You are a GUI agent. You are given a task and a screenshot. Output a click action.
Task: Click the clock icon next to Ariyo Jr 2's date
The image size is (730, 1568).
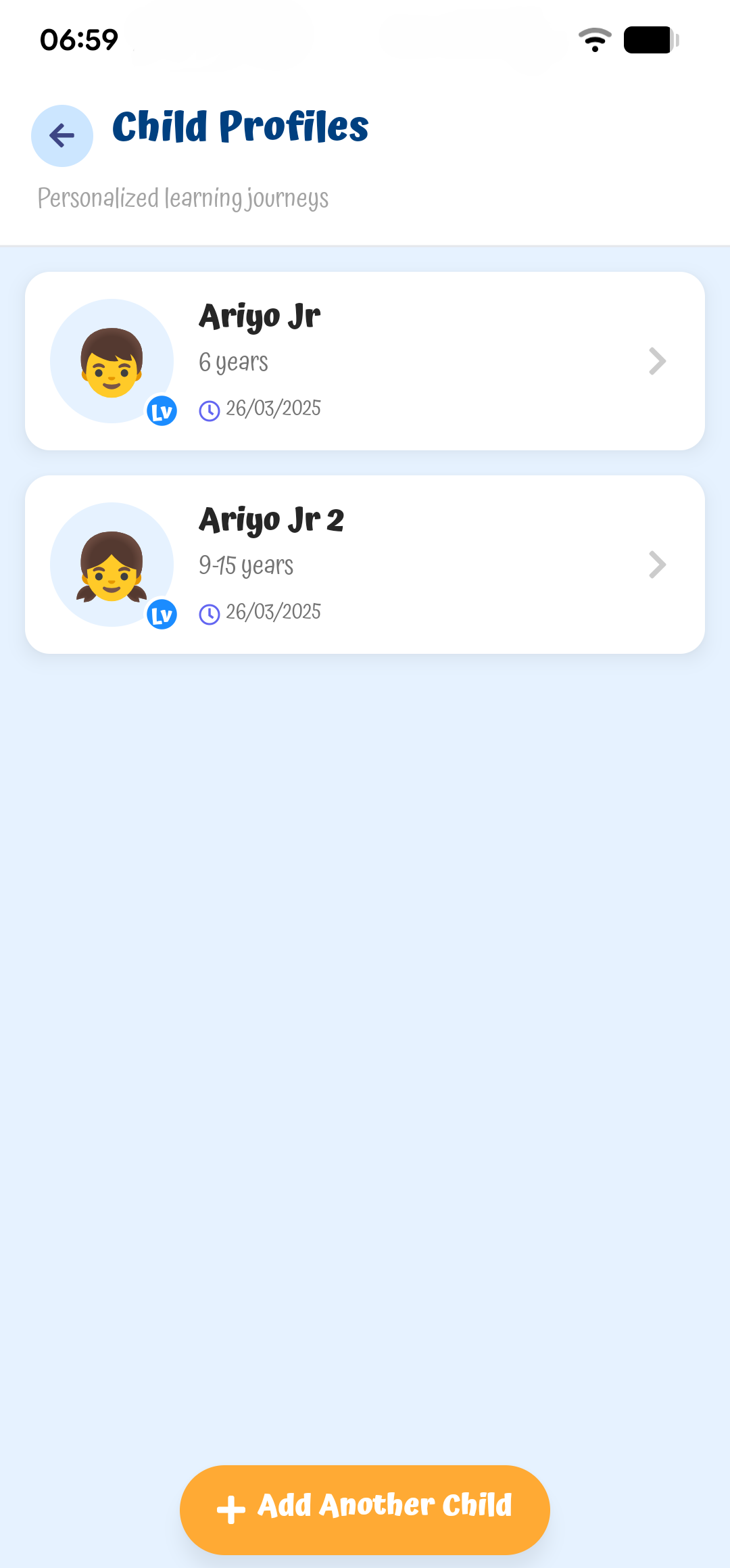coord(210,613)
